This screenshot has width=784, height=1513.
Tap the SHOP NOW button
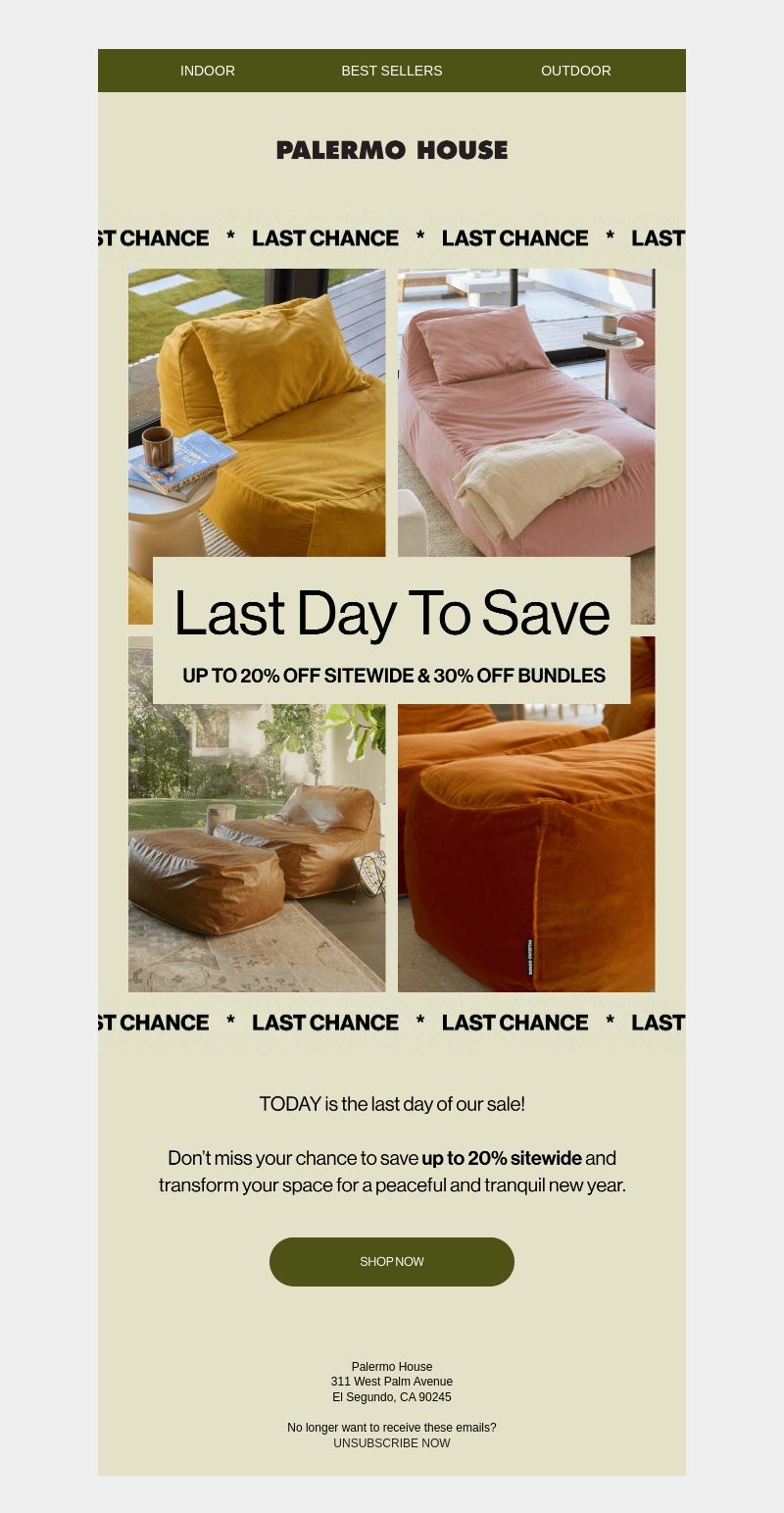point(392,1262)
